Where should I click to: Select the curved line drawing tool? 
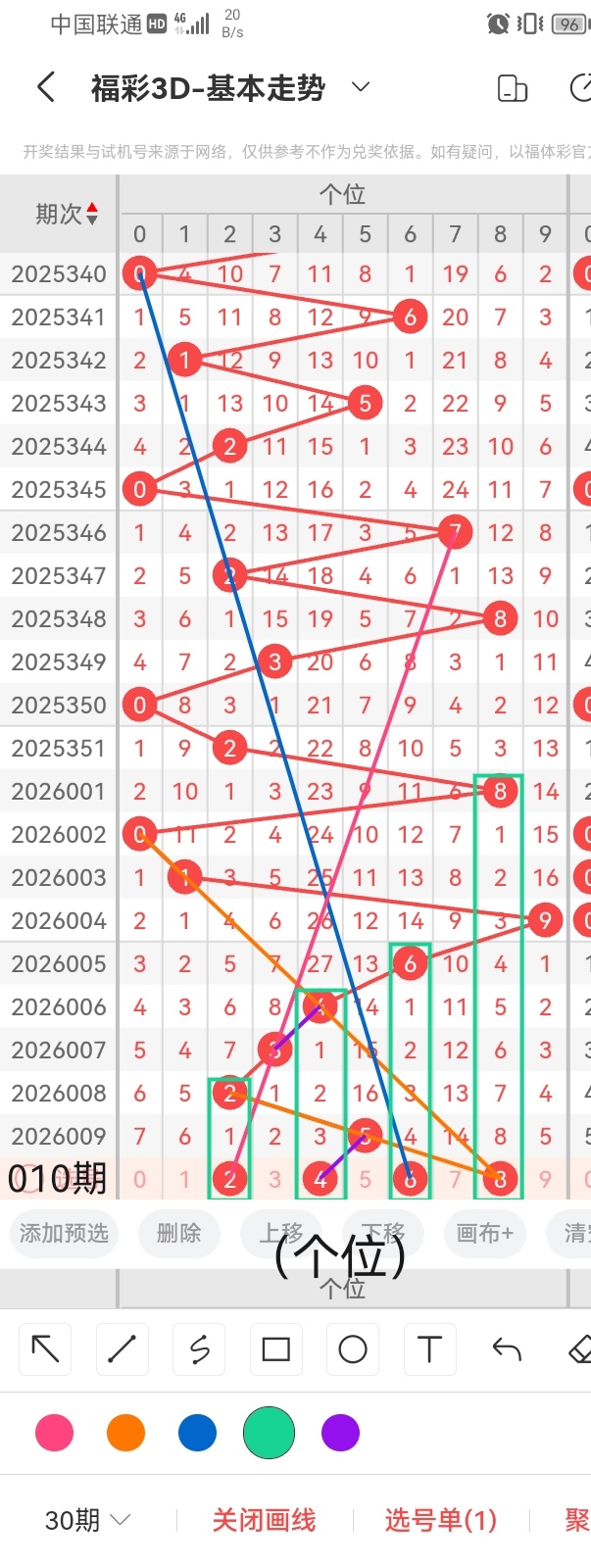tap(199, 1349)
